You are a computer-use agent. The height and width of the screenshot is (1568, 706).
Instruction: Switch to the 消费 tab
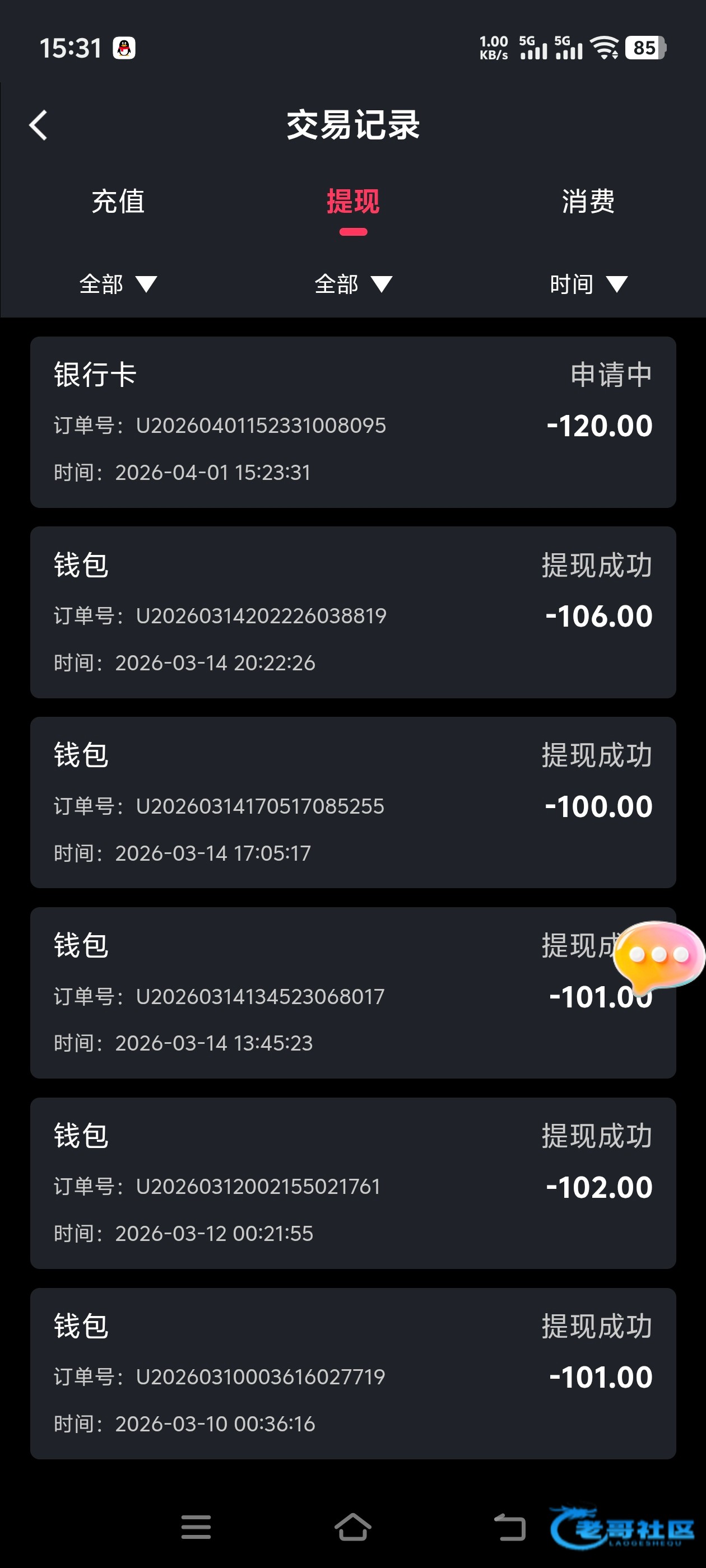[588, 202]
